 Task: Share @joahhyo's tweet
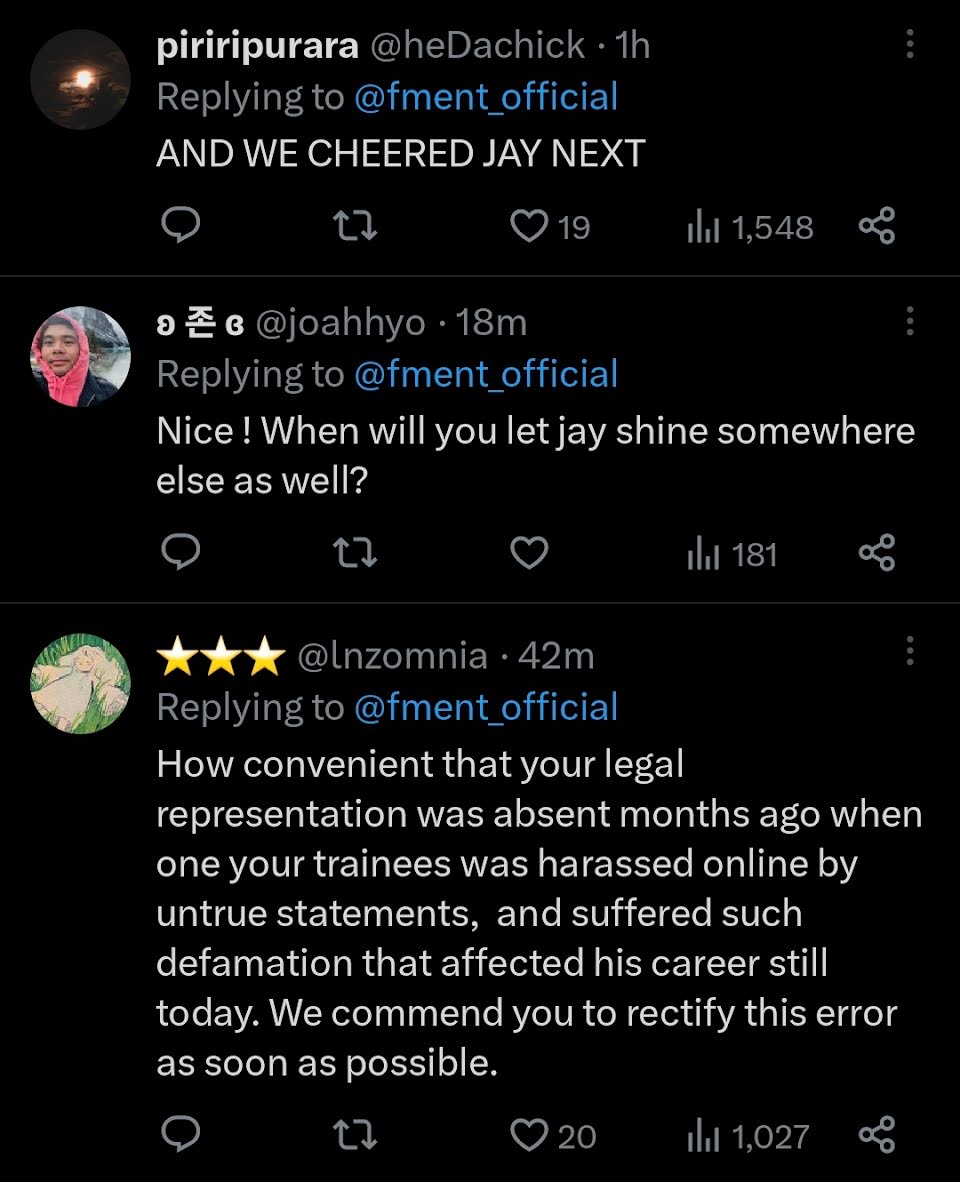pos(877,552)
